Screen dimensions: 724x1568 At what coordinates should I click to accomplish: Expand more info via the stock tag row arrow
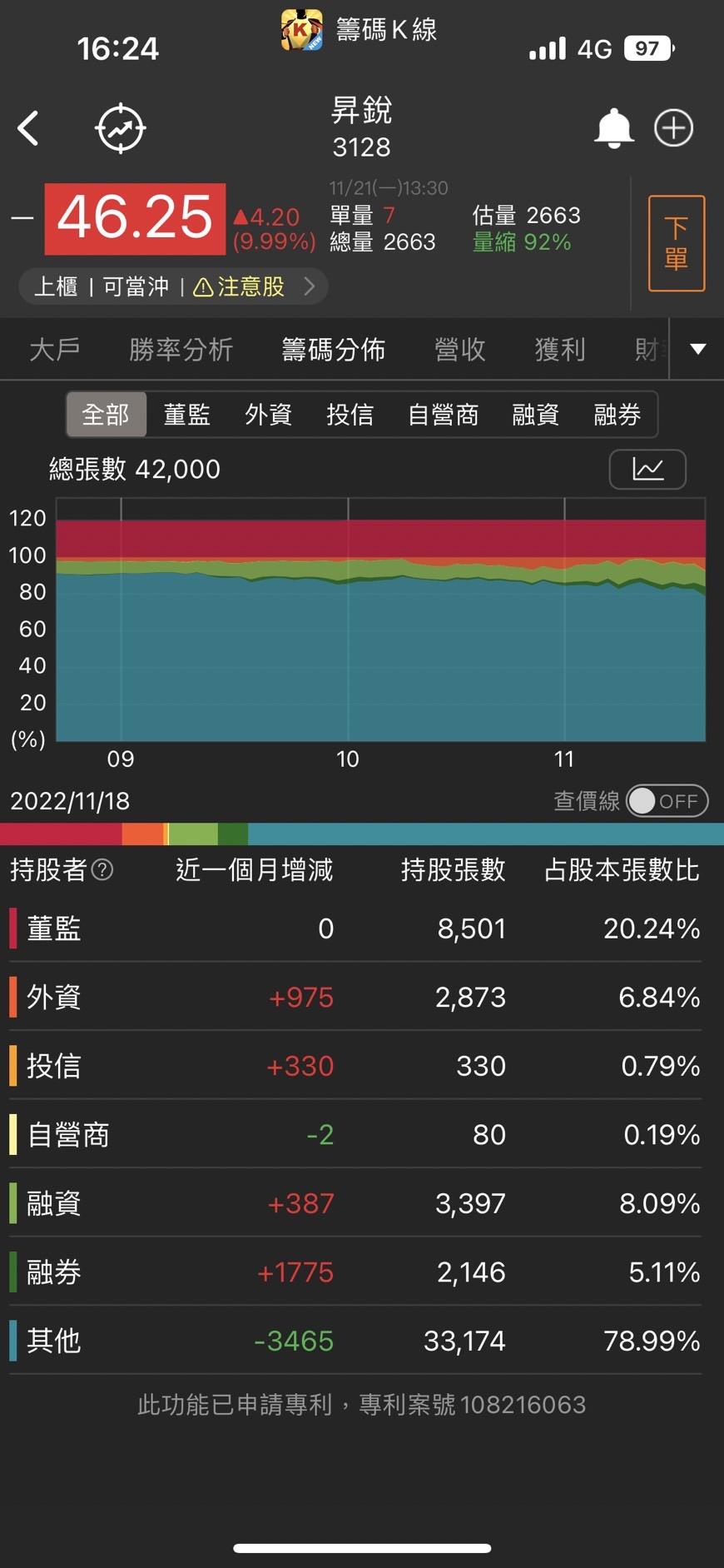309,286
